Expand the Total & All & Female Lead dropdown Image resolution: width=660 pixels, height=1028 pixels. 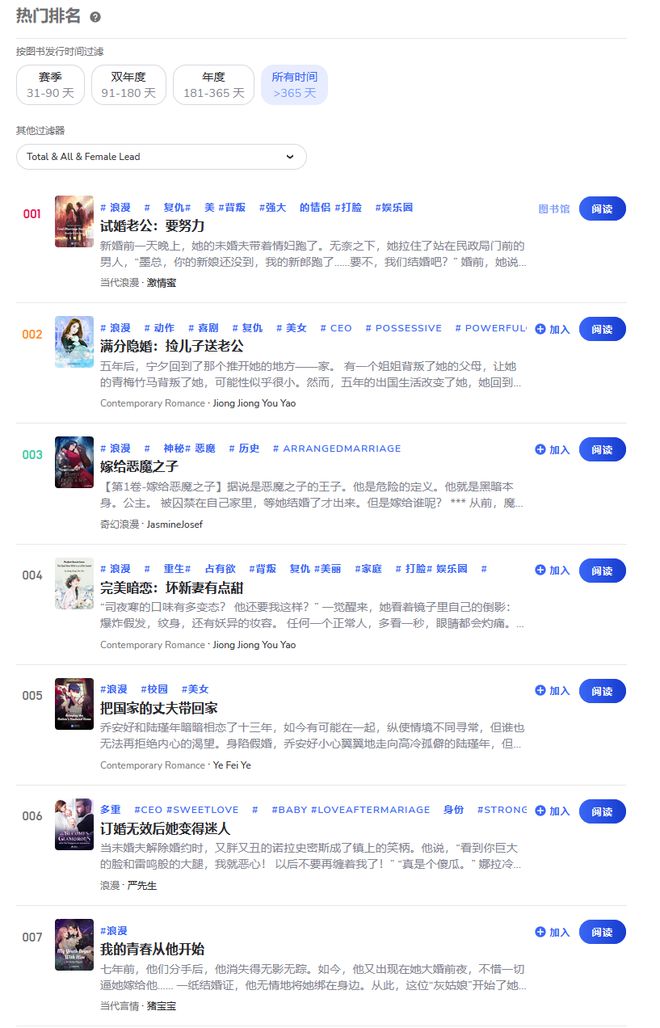pyautogui.click(x=161, y=157)
